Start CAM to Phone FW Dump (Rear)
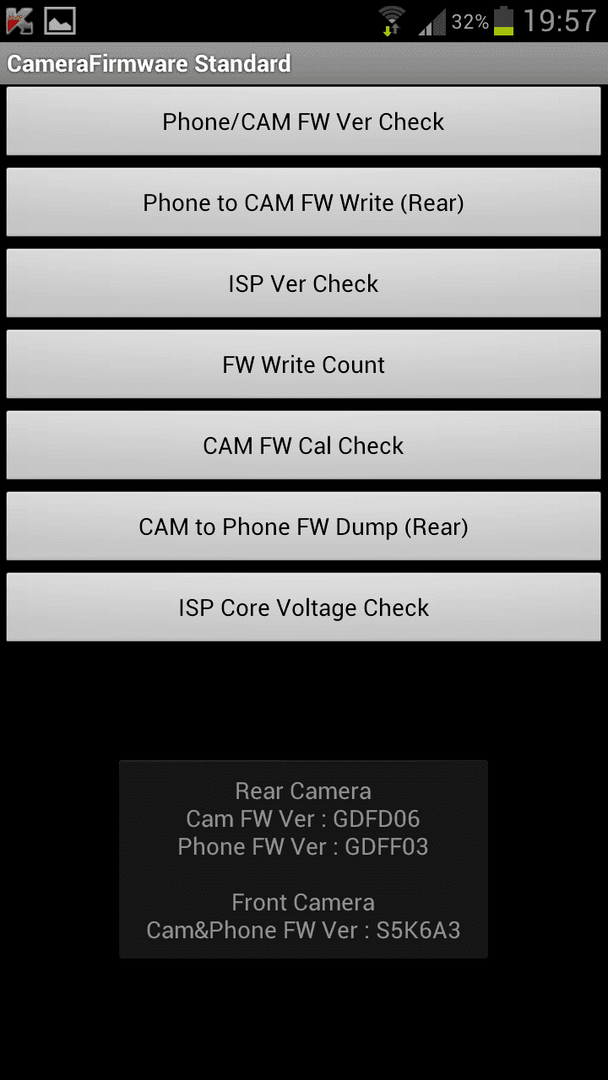The image size is (608, 1080). click(x=303, y=527)
